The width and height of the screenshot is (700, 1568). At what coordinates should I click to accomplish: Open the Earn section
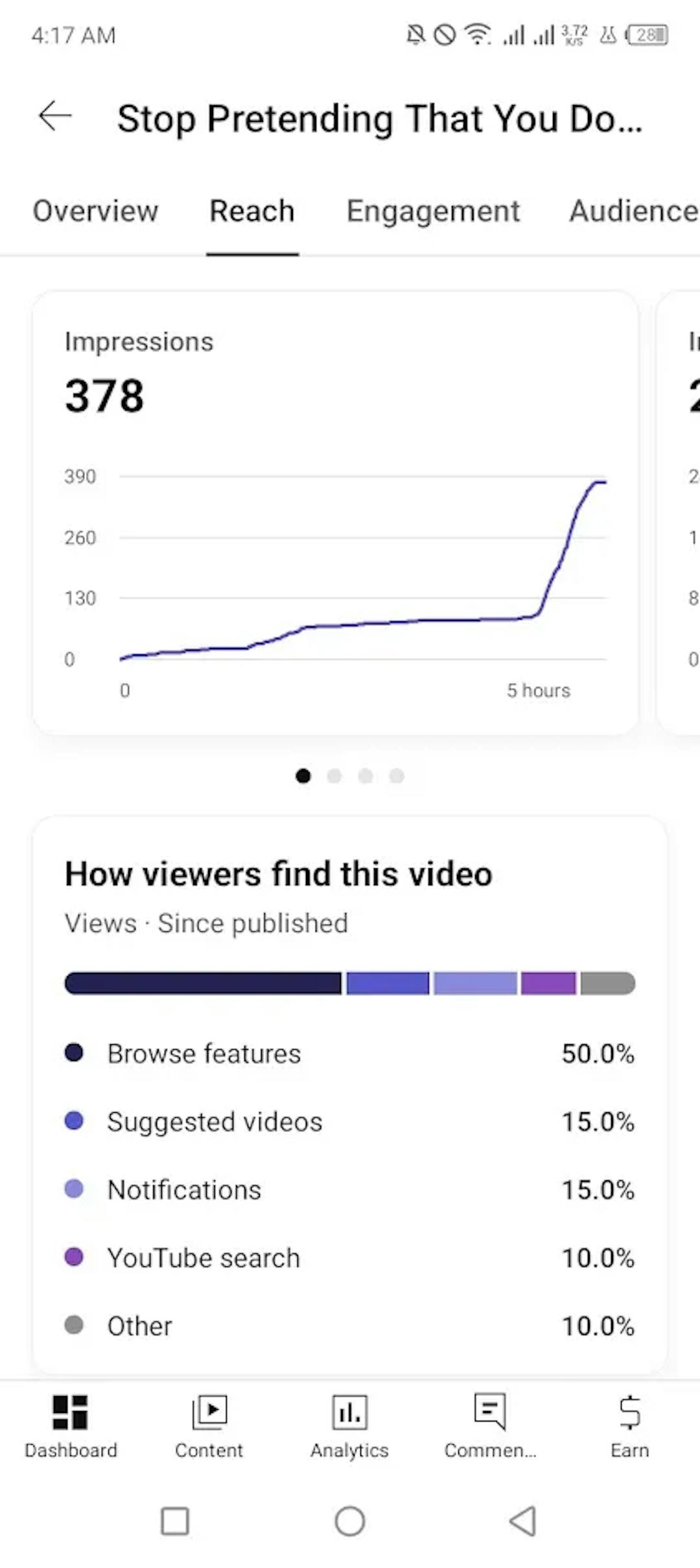[x=629, y=1426]
